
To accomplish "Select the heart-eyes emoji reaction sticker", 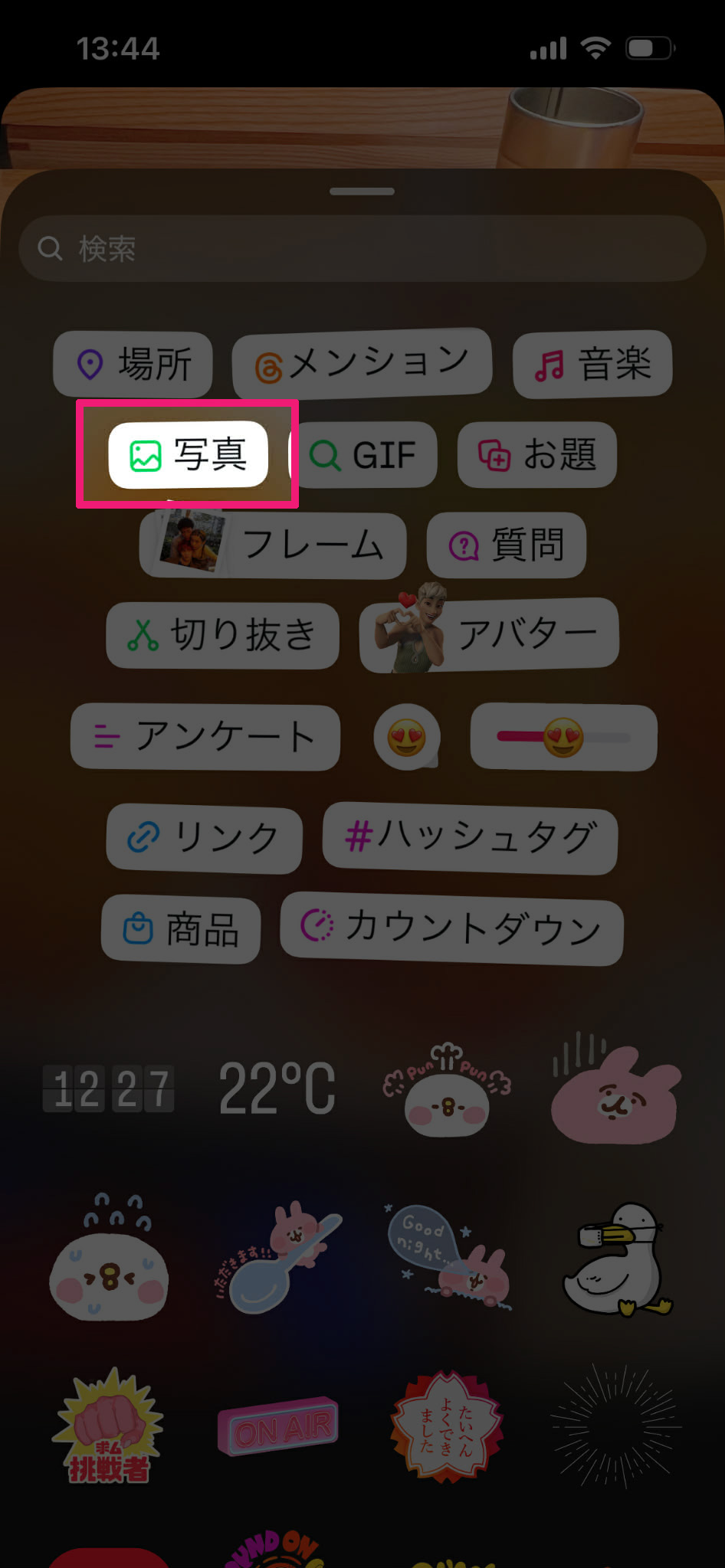I will pyautogui.click(x=407, y=737).
